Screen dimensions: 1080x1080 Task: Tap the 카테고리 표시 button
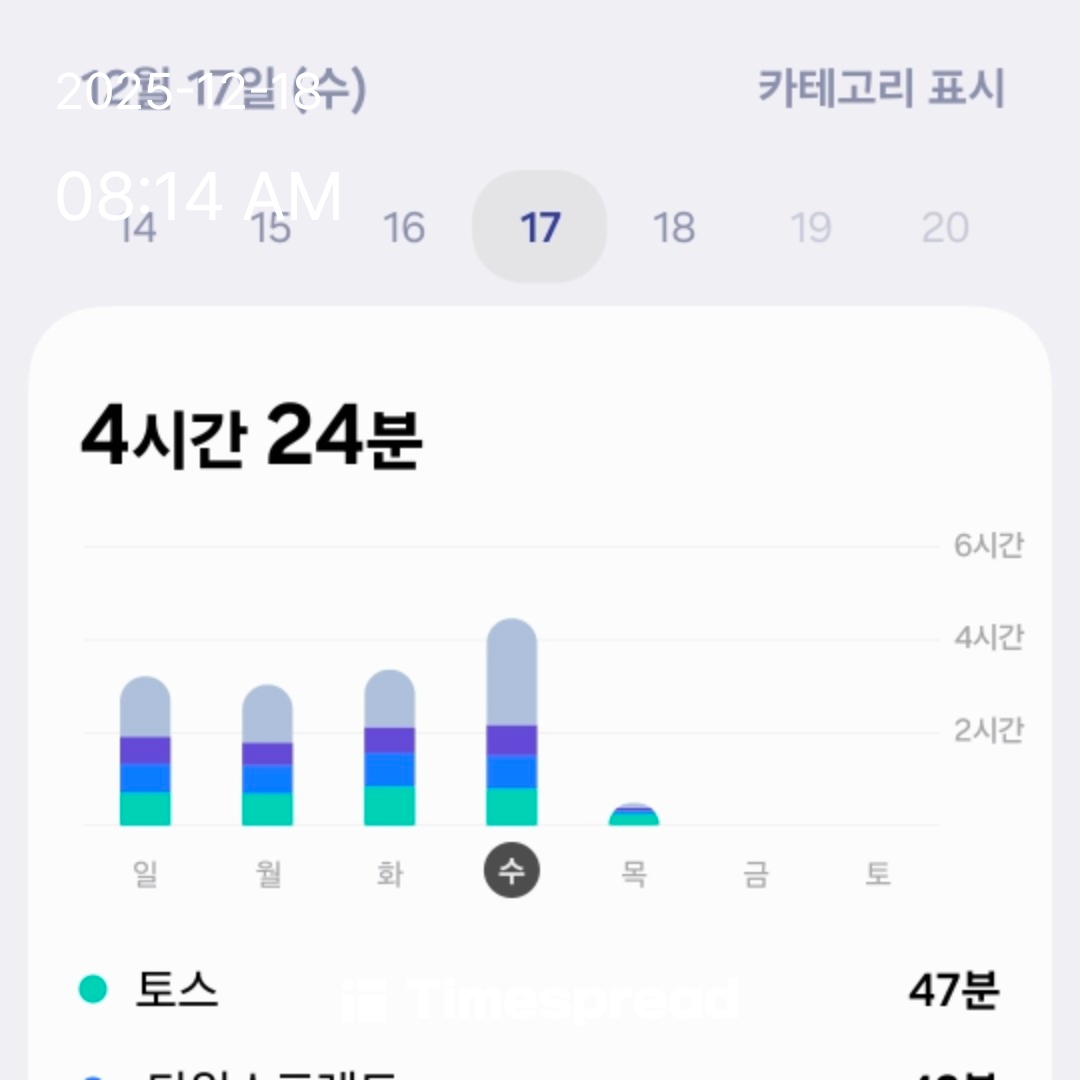880,89
